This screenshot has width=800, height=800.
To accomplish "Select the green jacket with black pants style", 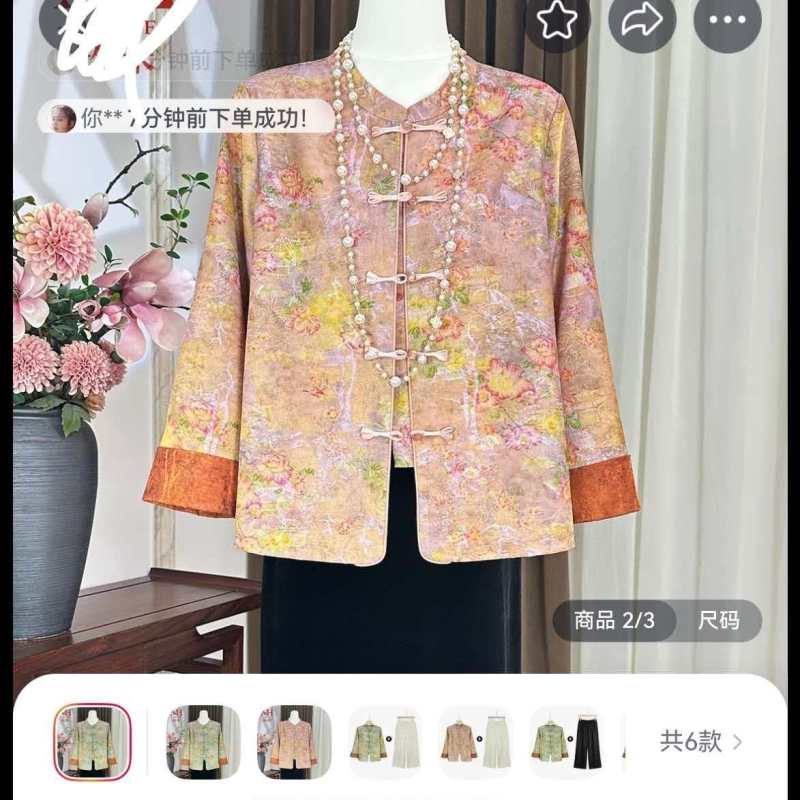I will pyautogui.click(x=566, y=741).
